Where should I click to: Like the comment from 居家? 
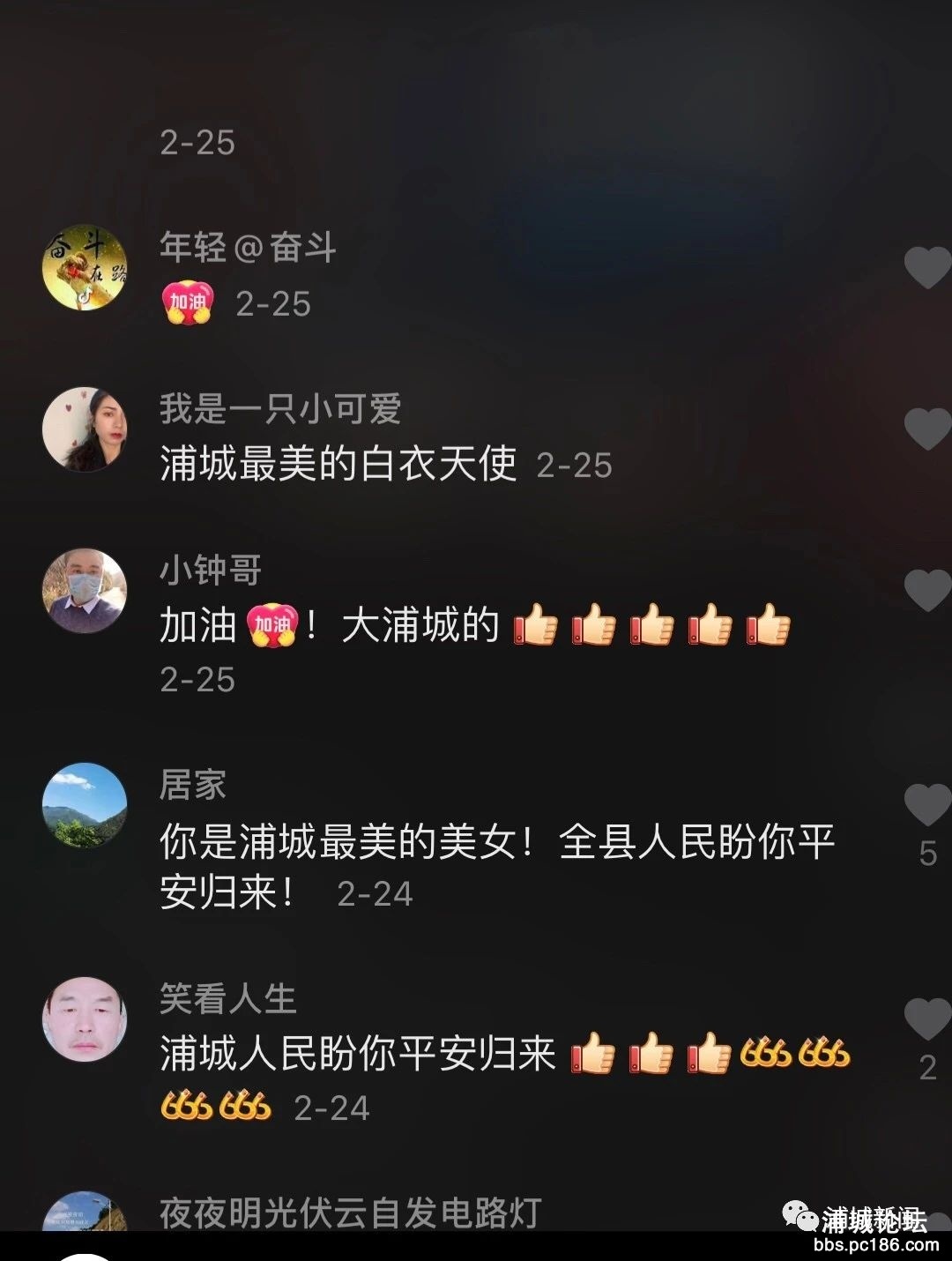tap(927, 805)
